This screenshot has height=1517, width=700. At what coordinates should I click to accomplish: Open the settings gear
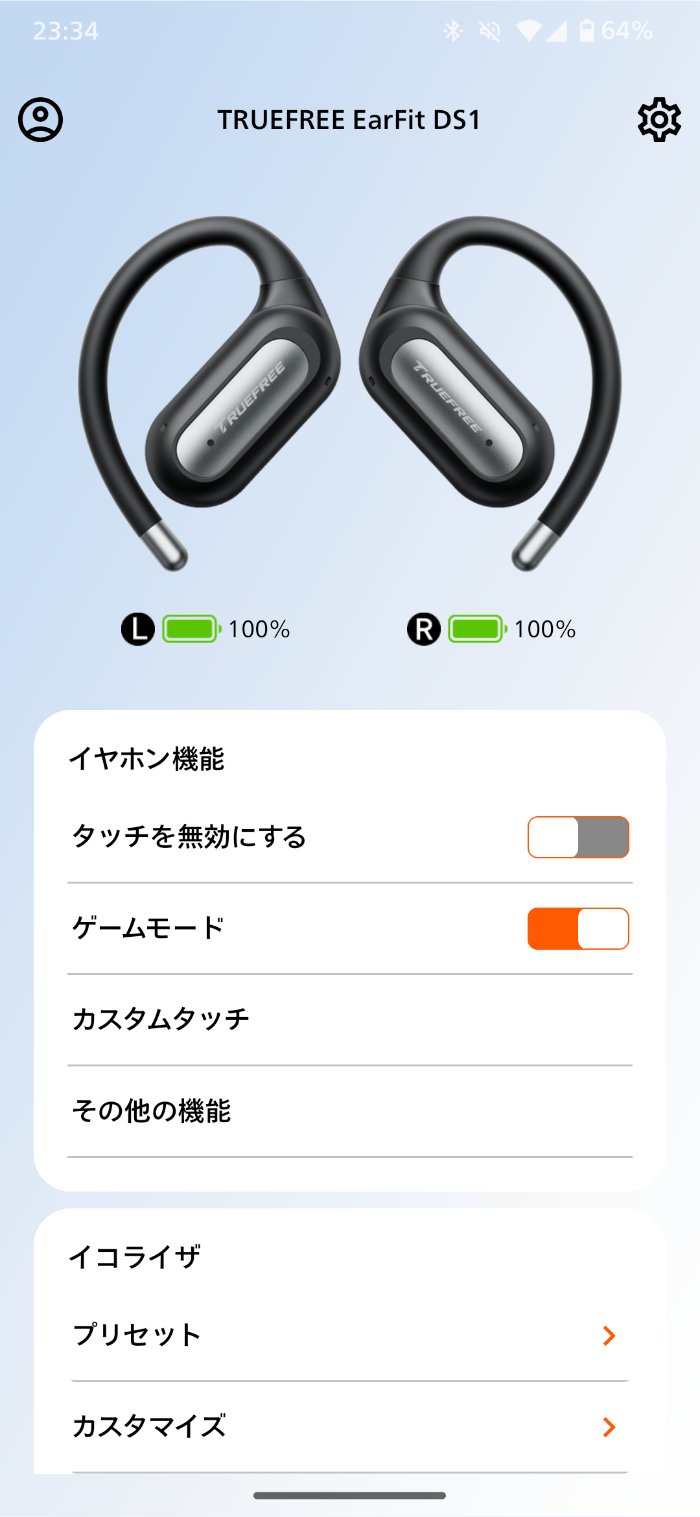coord(658,120)
